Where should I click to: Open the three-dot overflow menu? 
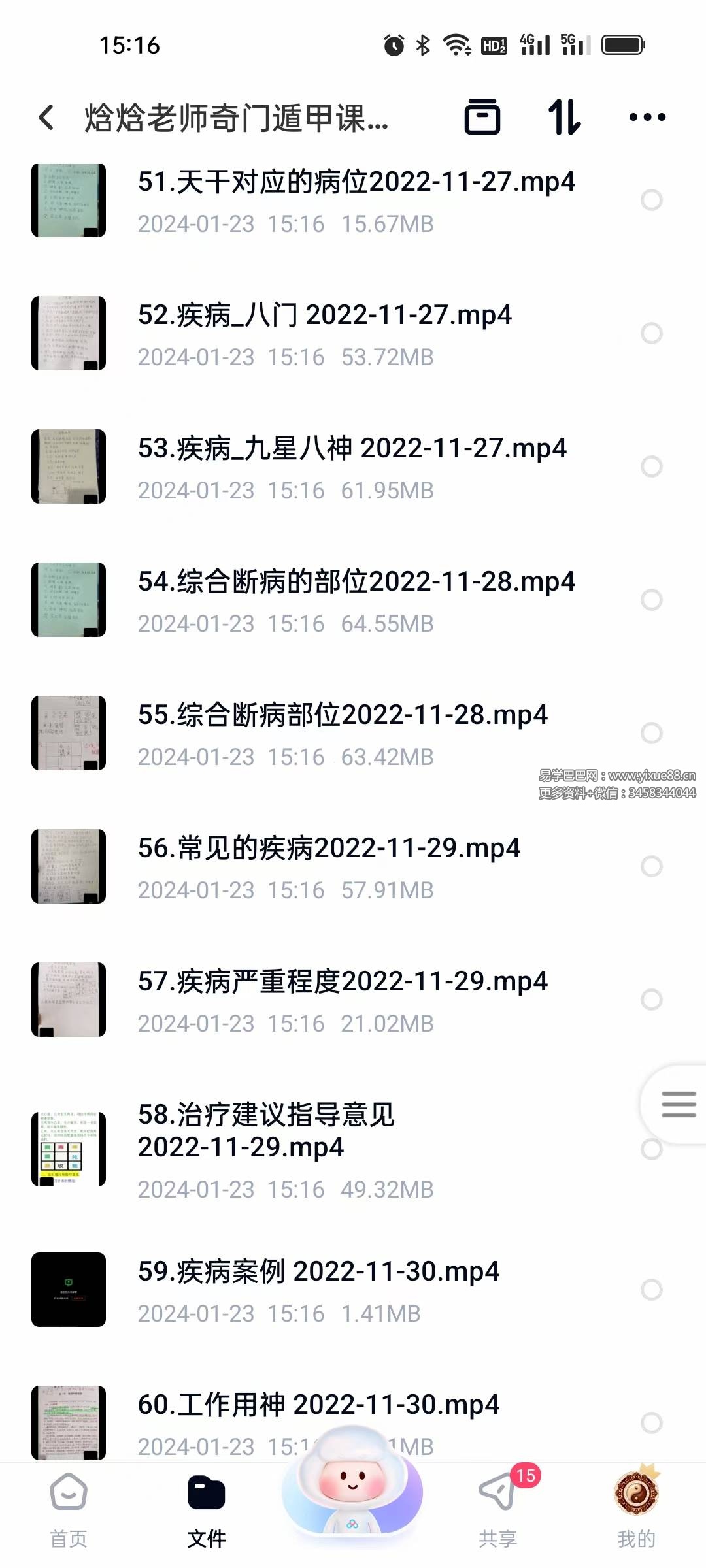coord(647,118)
